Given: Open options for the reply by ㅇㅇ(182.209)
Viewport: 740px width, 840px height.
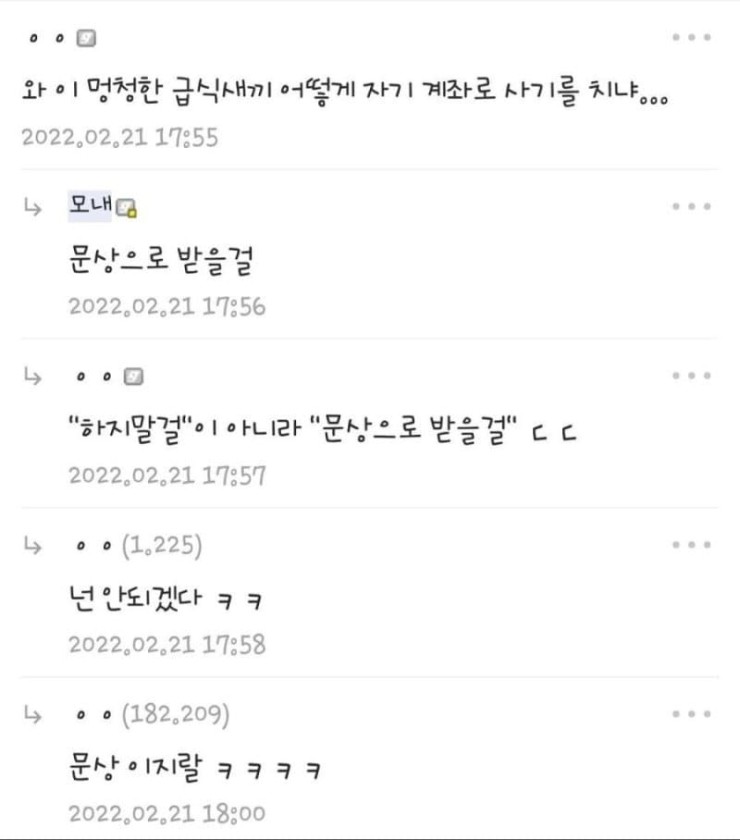Looking at the screenshot, I should click(x=691, y=714).
